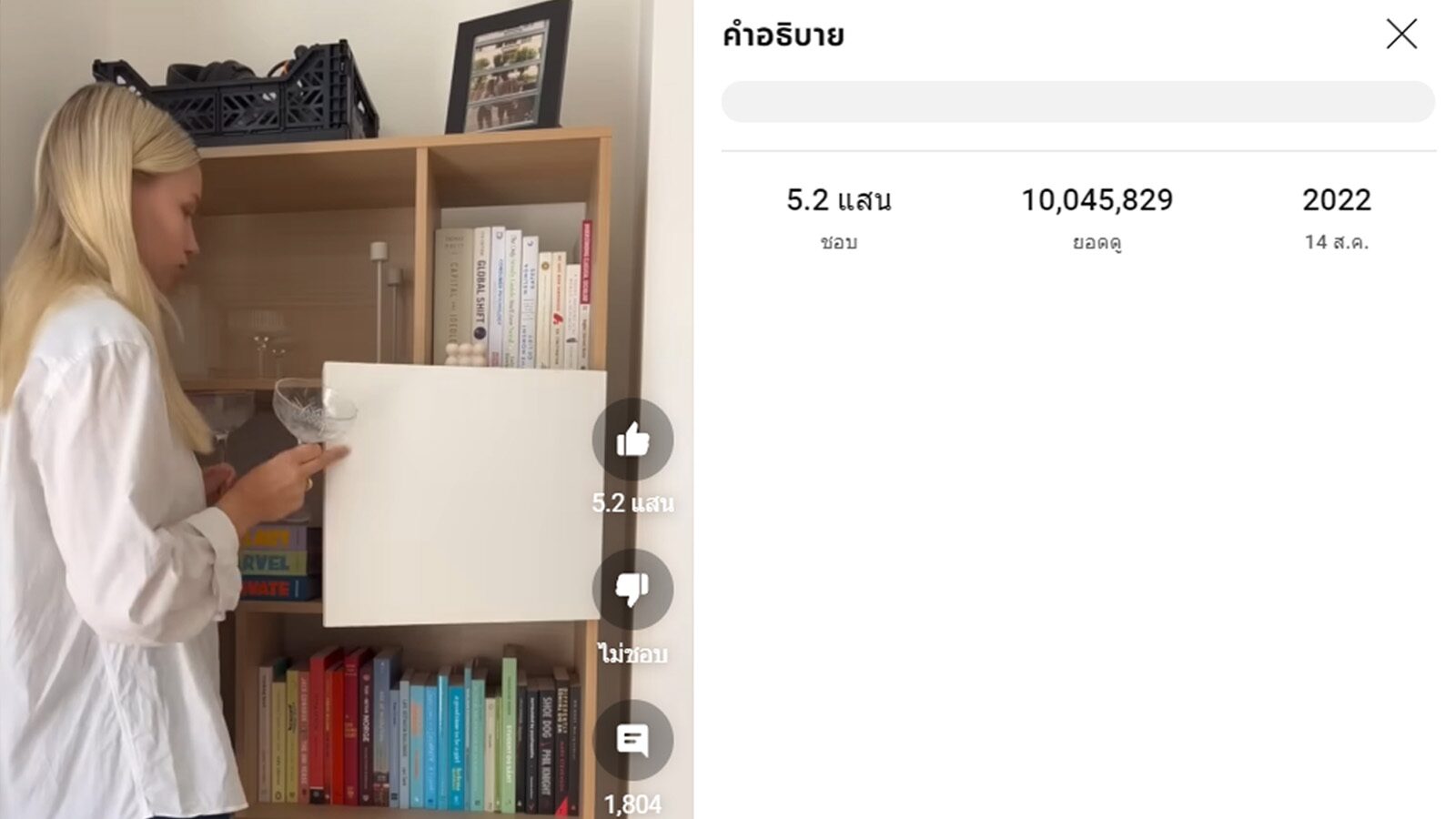
Task: Open the comments with 1,804 replies
Action: [632, 741]
